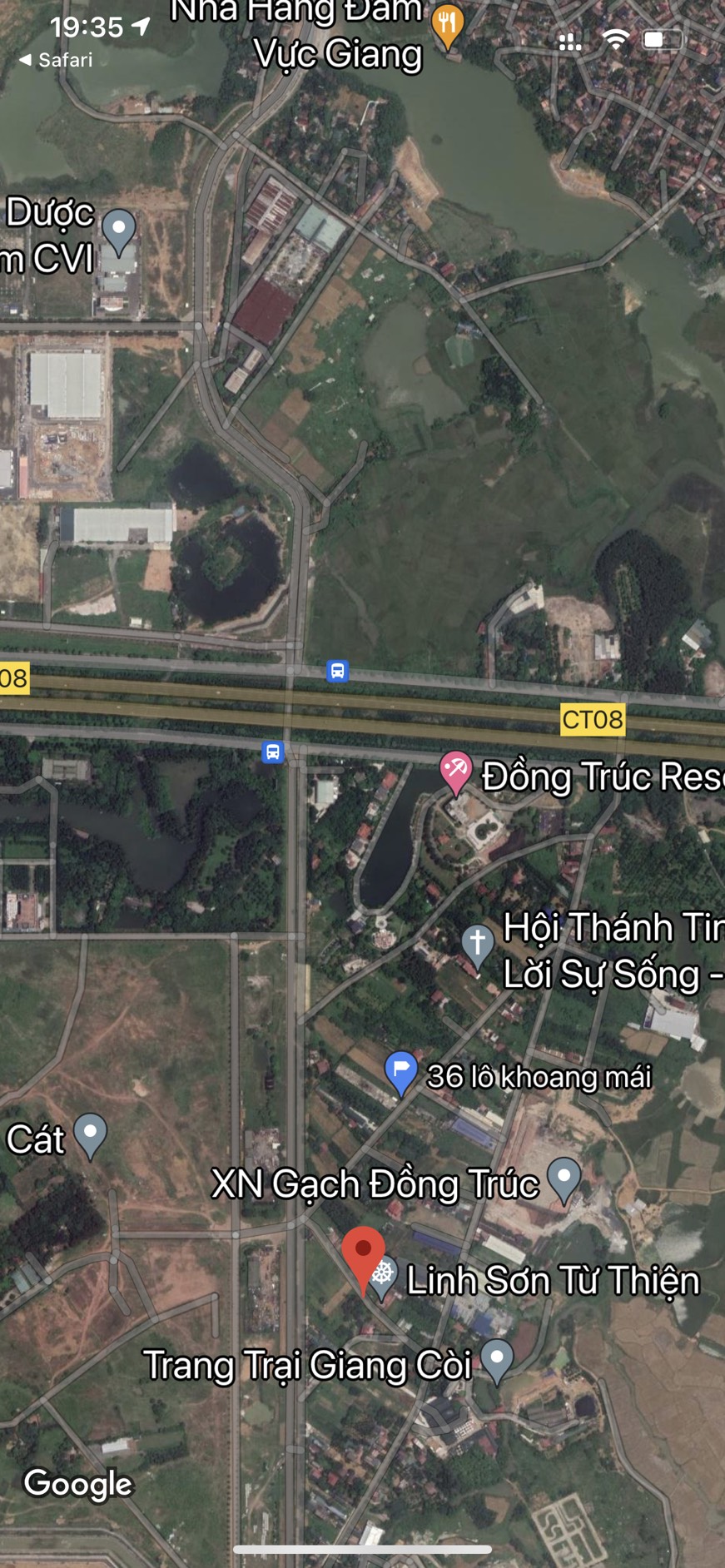Select Trang Trại Giang Còi marker
Image resolution: width=725 pixels, height=1568 pixels.
[497, 1362]
